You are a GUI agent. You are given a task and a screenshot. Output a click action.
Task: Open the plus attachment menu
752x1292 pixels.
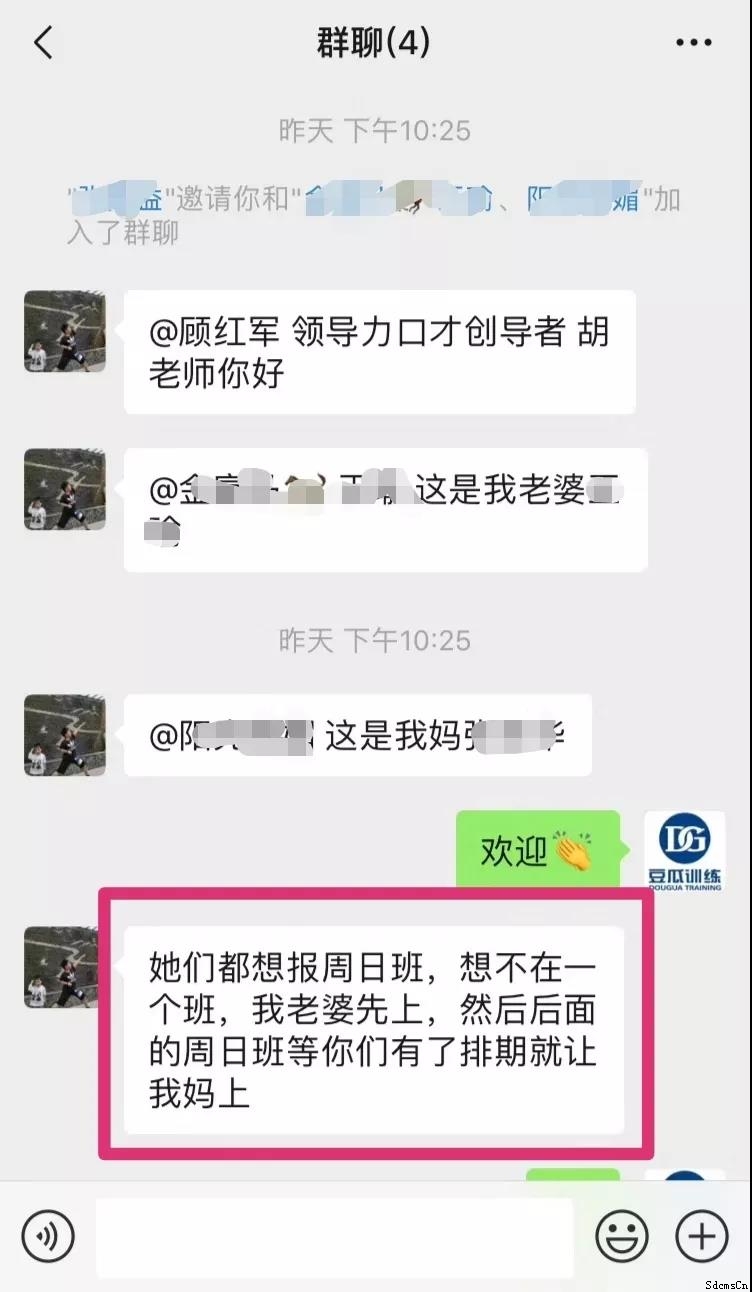(702, 1237)
